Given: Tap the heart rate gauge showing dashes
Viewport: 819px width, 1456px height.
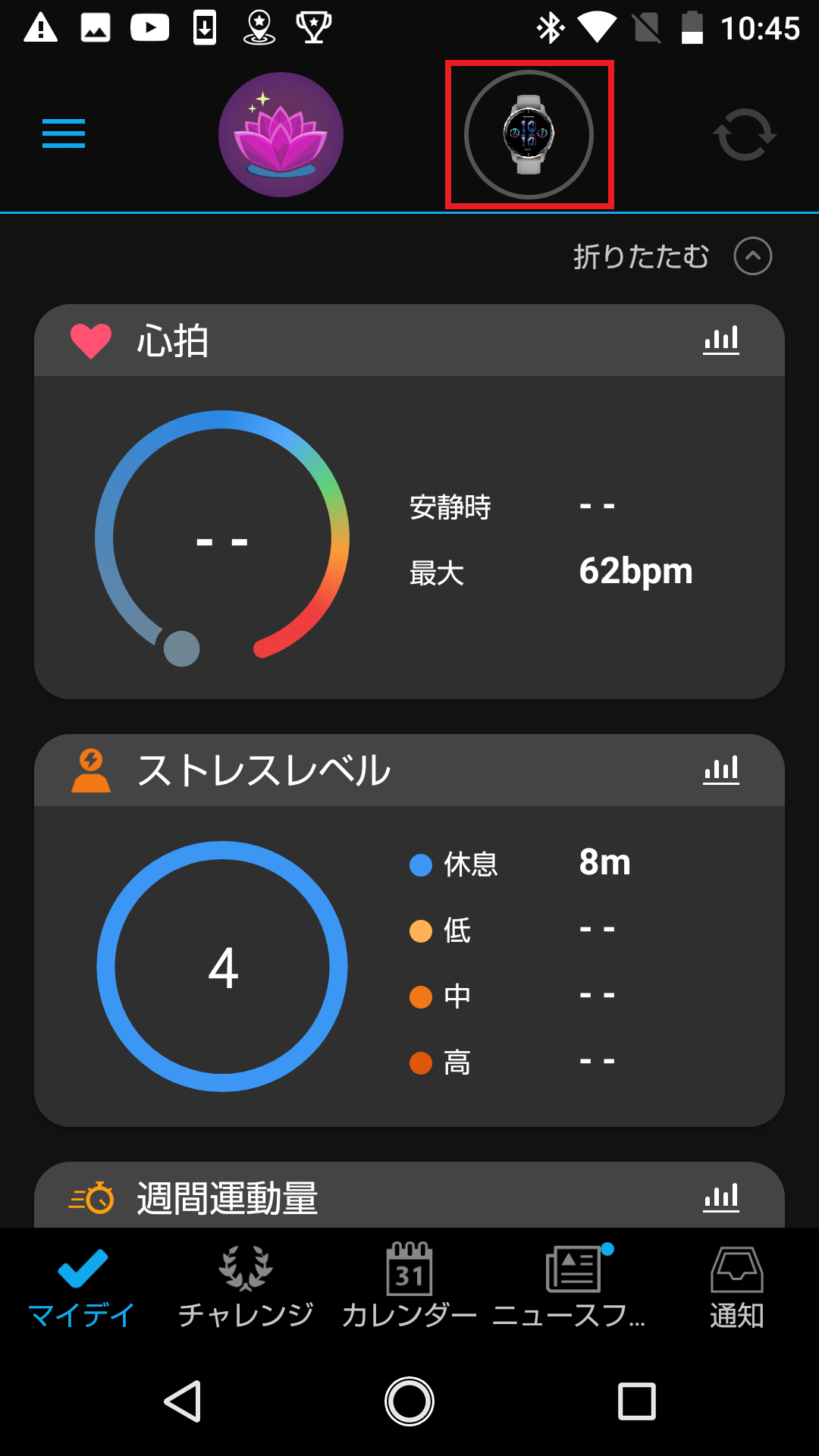Looking at the screenshot, I should click(221, 540).
